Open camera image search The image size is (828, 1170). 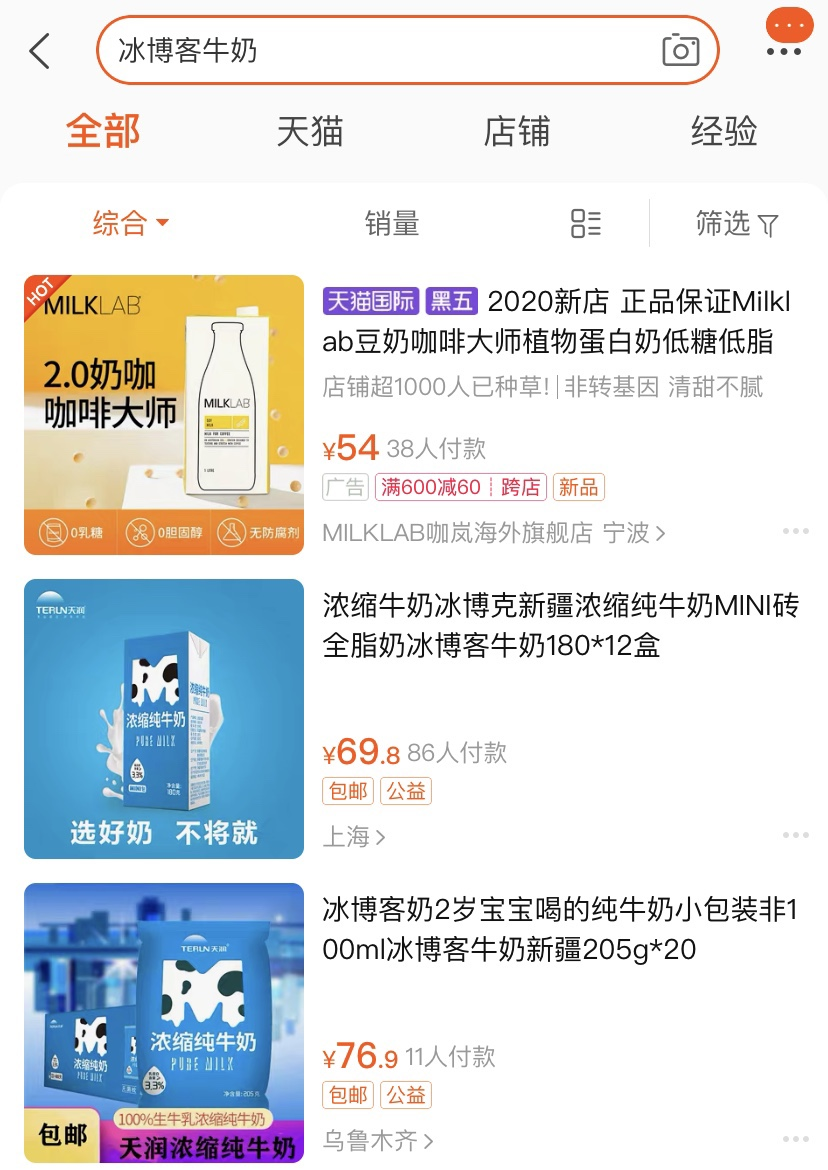pos(681,50)
